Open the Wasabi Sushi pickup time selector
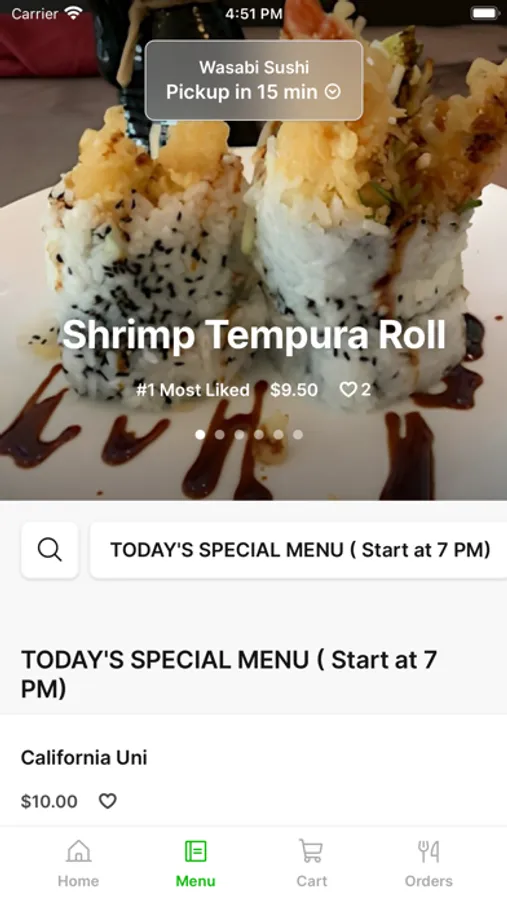Image resolution: width=507 pixels, height=900 pixels. pyautogui.click(x=254, y=80)
